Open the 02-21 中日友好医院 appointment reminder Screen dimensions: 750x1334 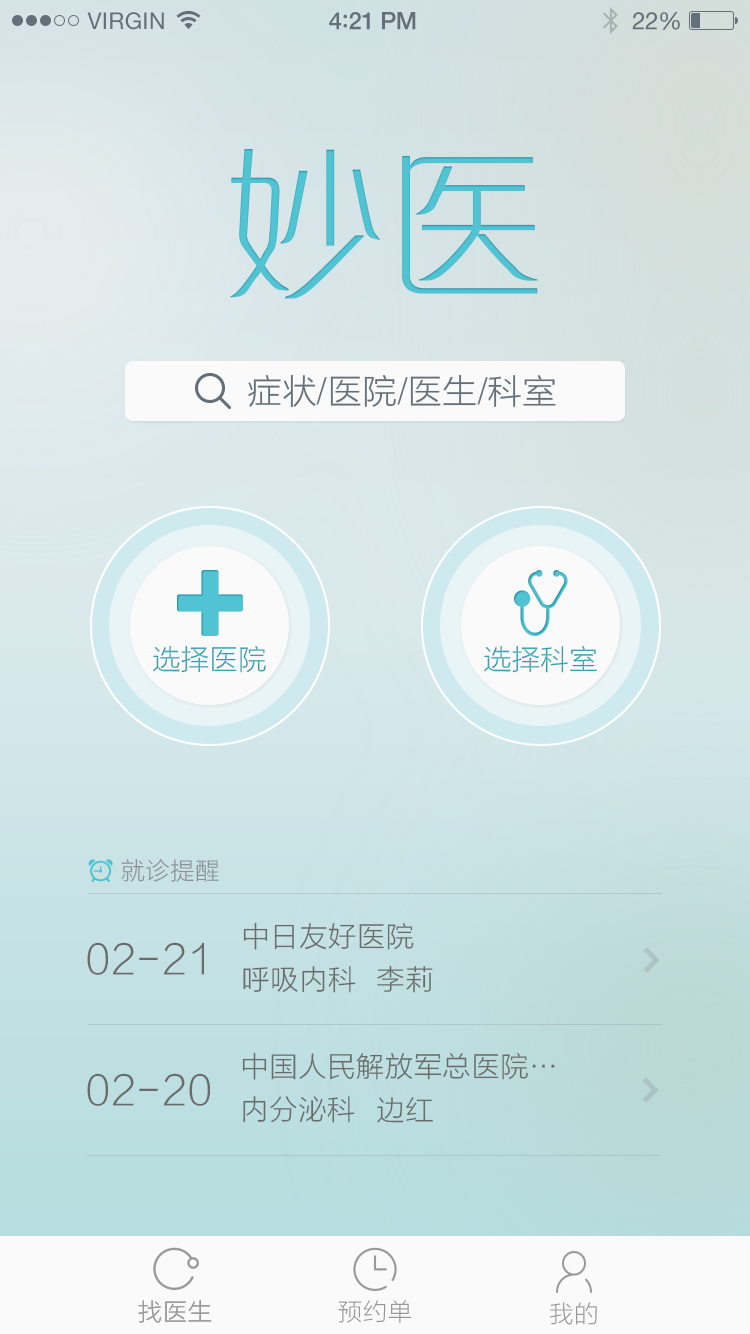click(x=374, y=959)
